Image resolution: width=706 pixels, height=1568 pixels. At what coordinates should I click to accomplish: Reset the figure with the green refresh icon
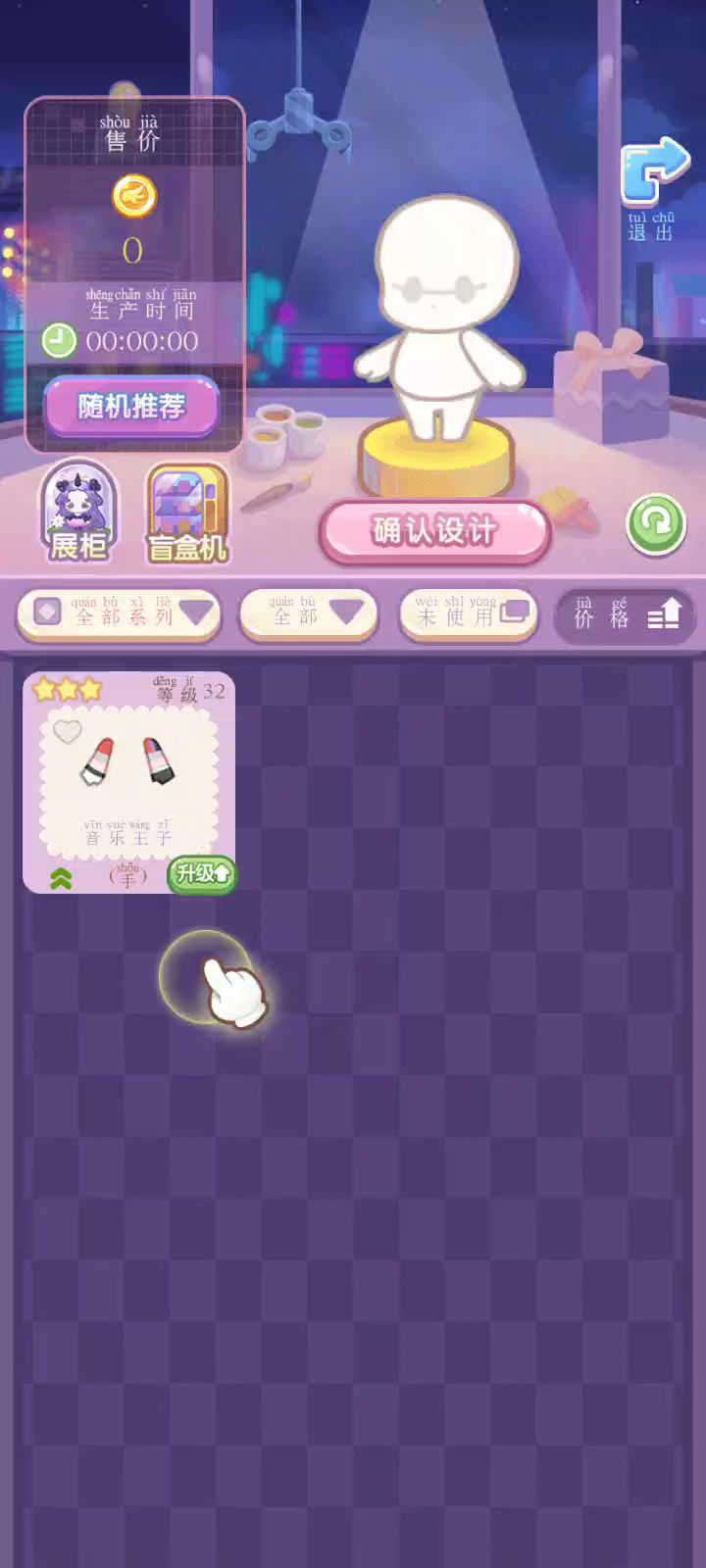coord(655,523)
